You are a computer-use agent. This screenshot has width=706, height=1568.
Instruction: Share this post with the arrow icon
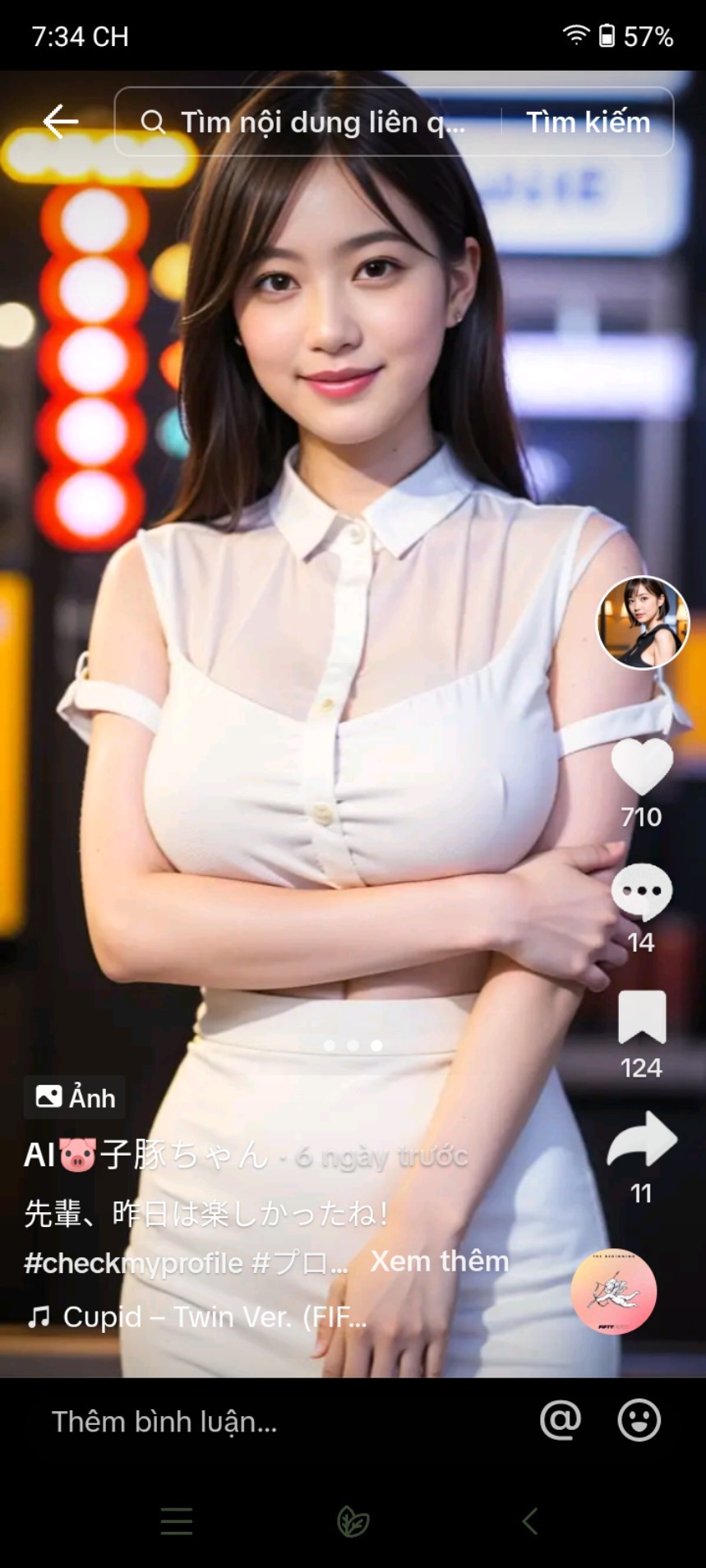[x=642, y=1139]
